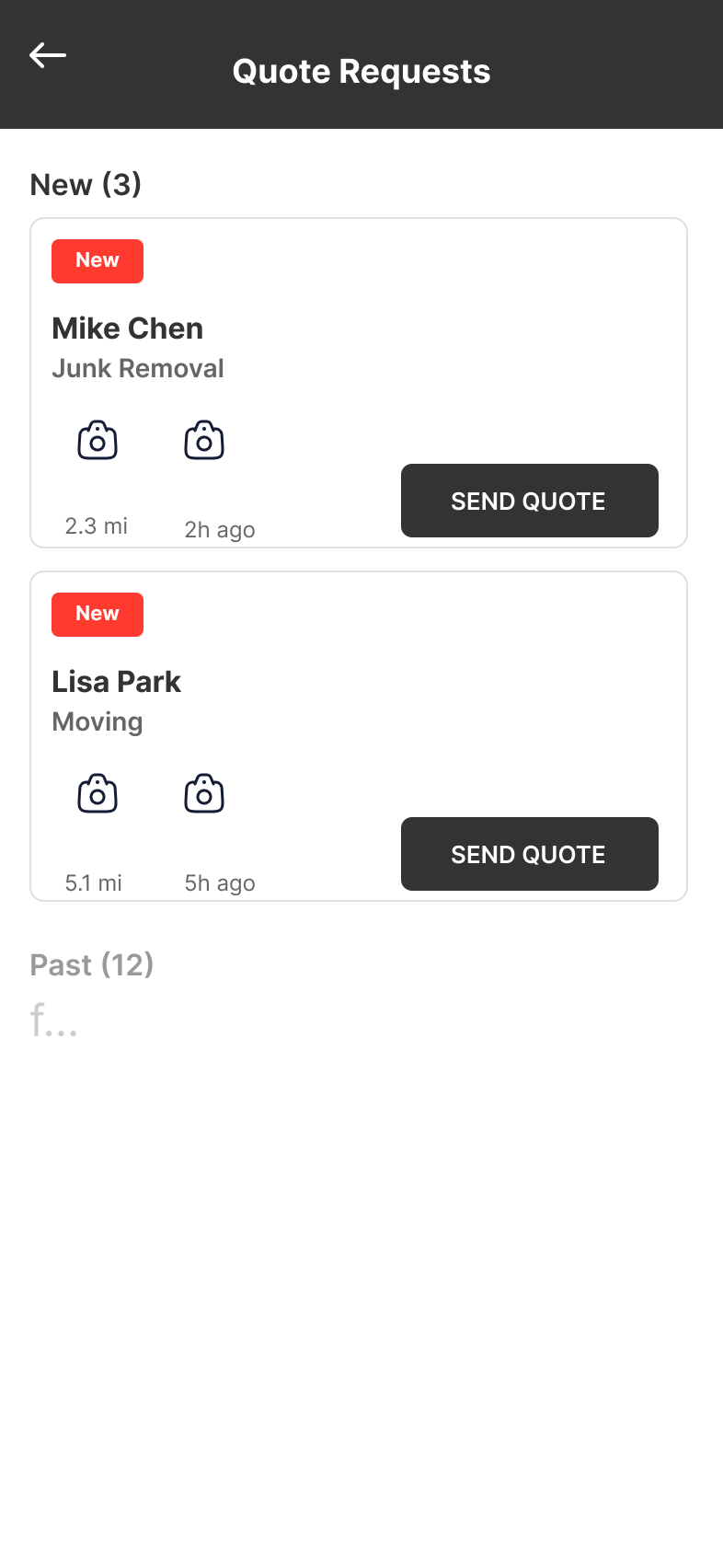
Task: View Mike Chen's second camera photo
Action: coord(204,440)
